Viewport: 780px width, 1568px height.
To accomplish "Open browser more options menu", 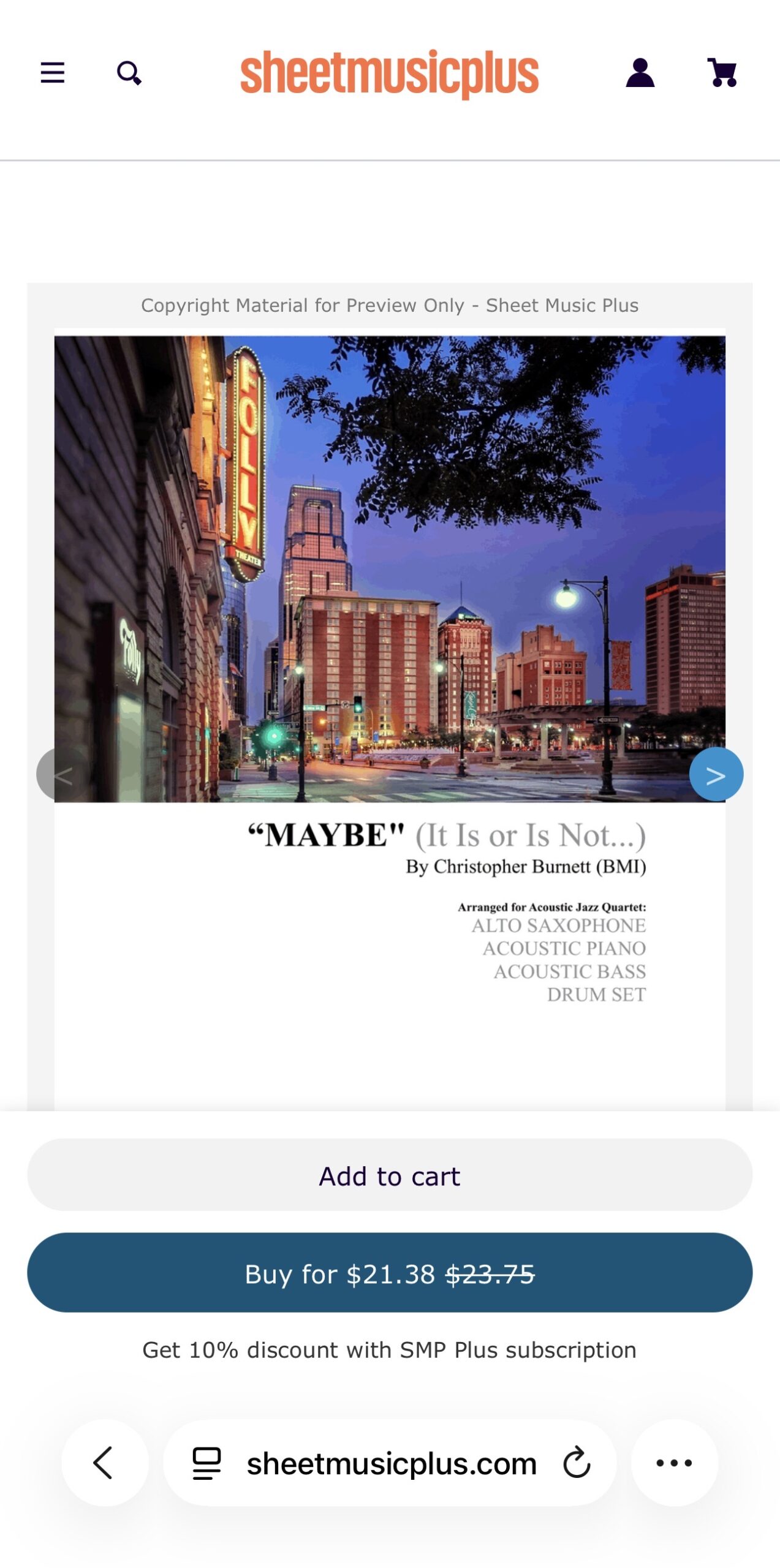I will point(674,1463).
